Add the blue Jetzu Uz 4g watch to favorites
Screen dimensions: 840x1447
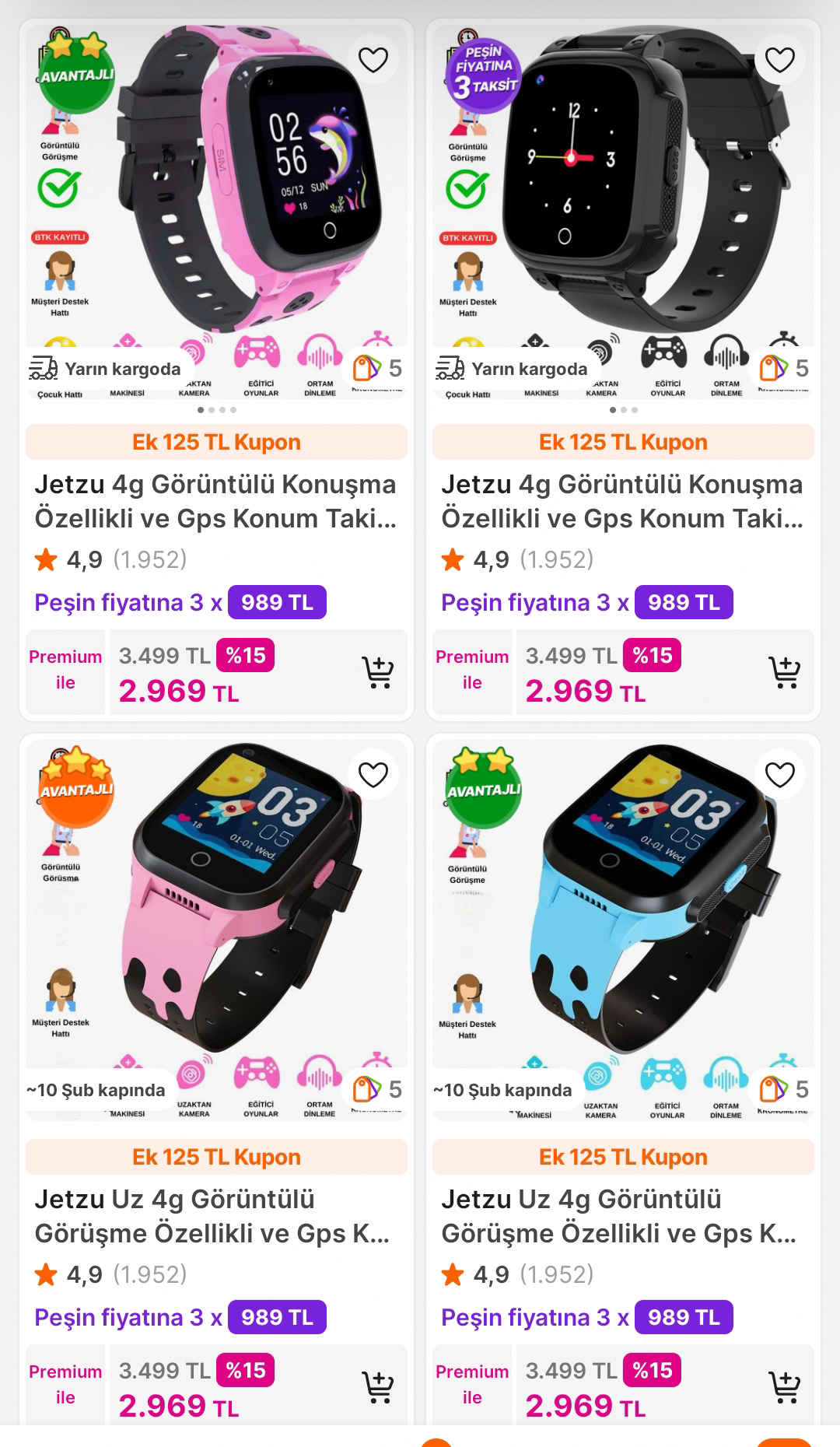[x=779, y=775]
